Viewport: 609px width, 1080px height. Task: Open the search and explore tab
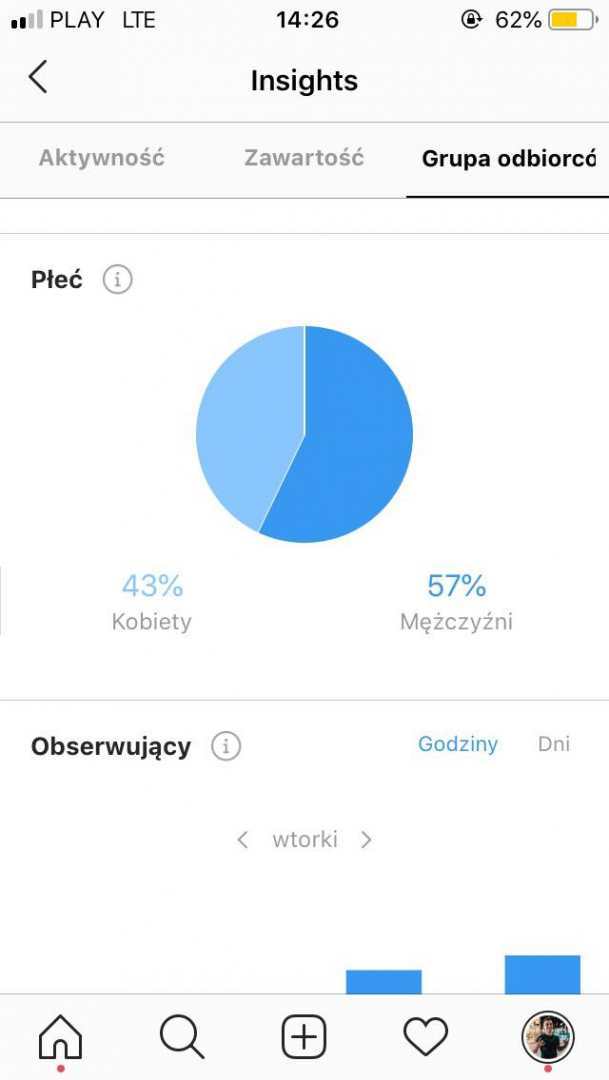point(182,1037)
